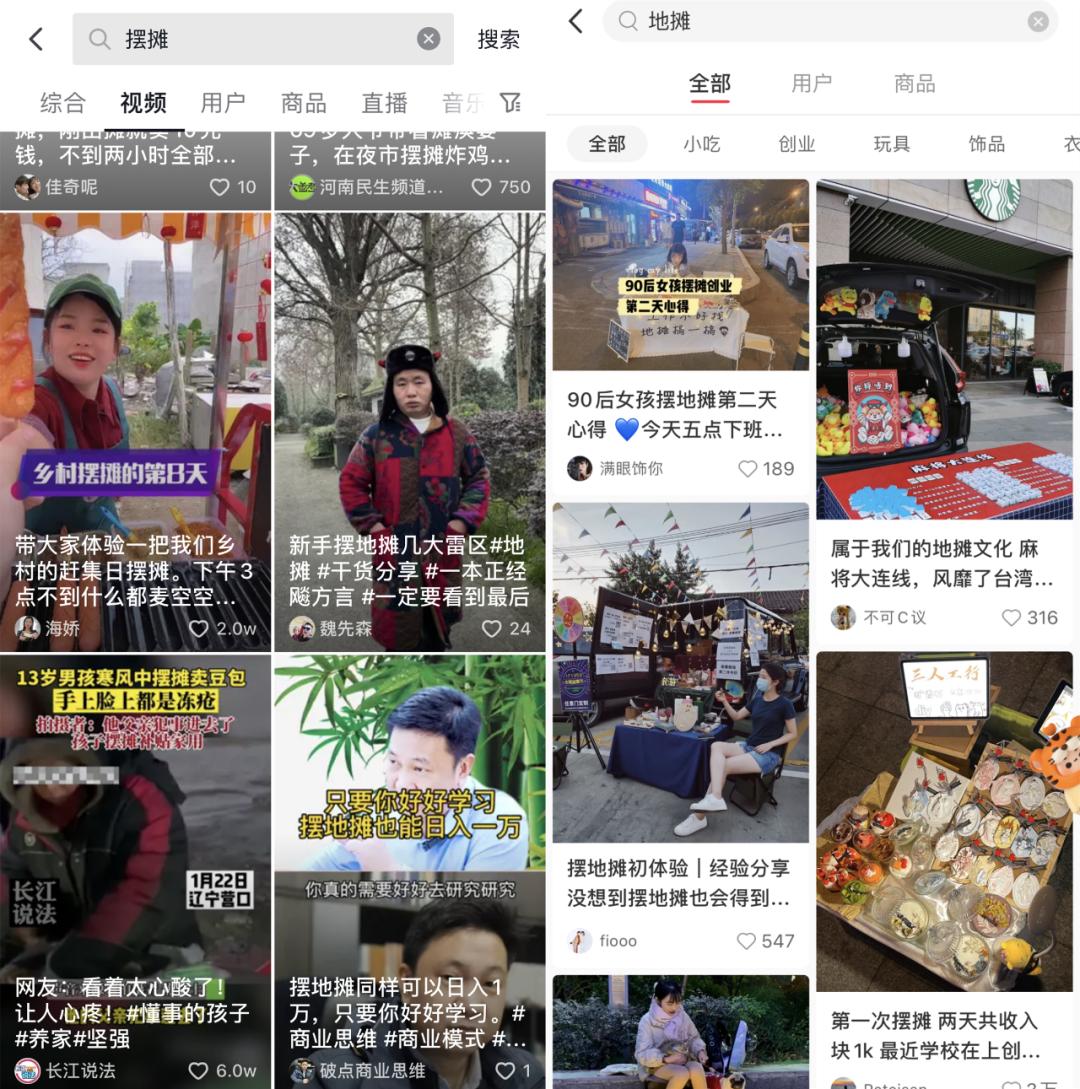Viewport: 1080px width, 1089px height.
Task: Go back from the 摆摊 search page
Action: pos(36,39)
